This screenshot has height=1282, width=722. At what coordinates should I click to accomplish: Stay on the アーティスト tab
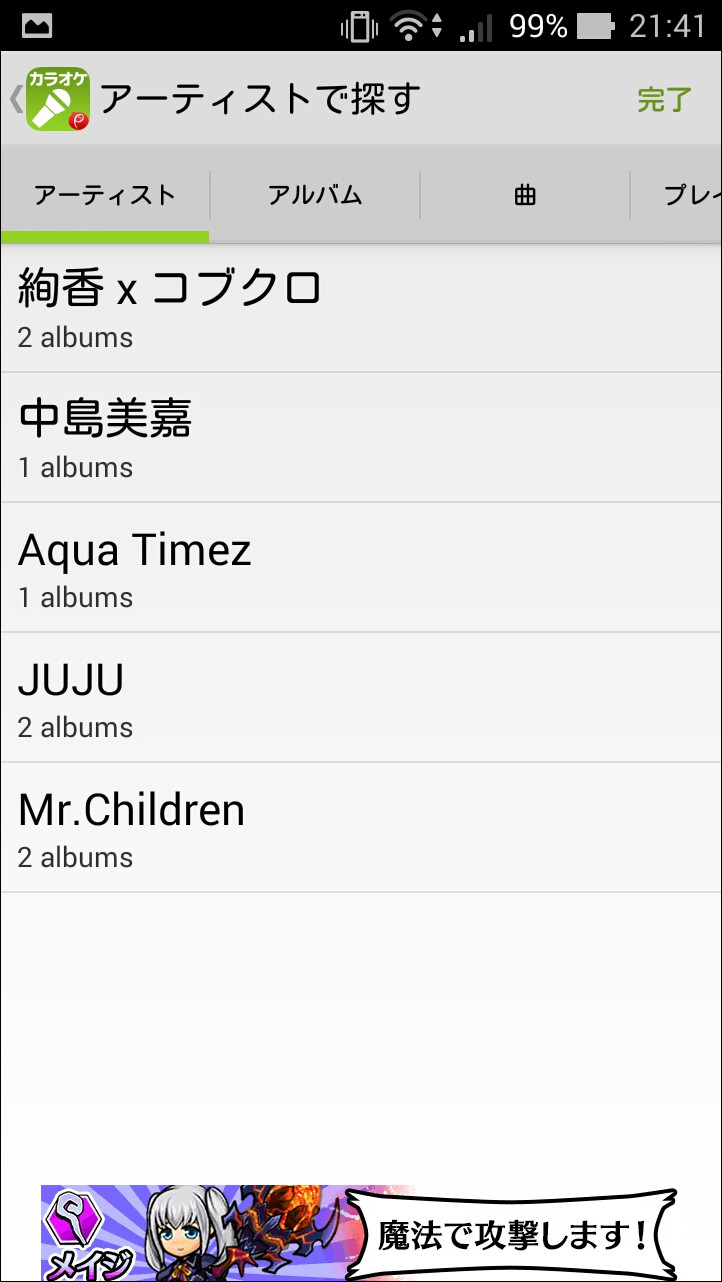[x=104, y=196]
